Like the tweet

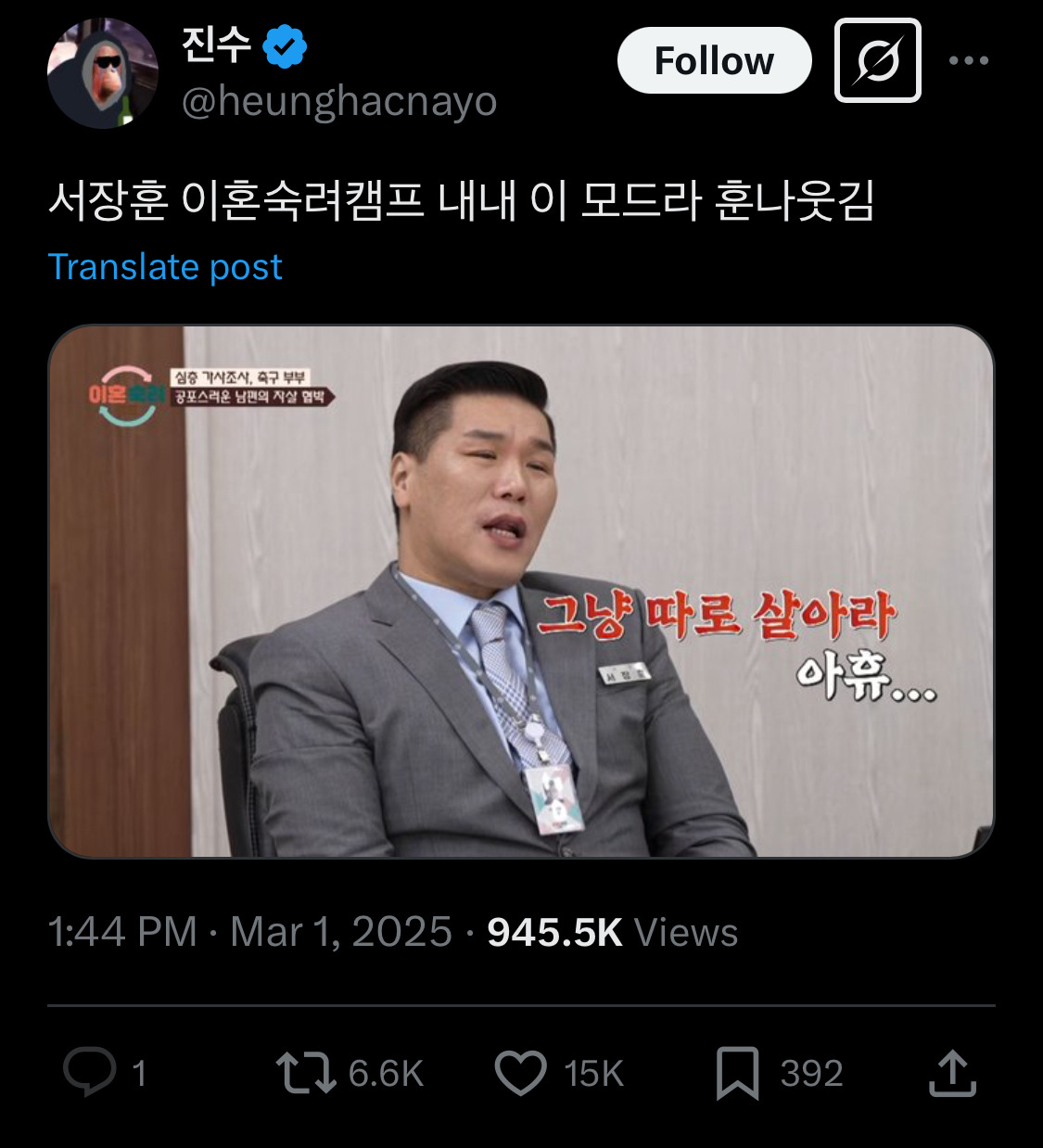(524, 1074)
